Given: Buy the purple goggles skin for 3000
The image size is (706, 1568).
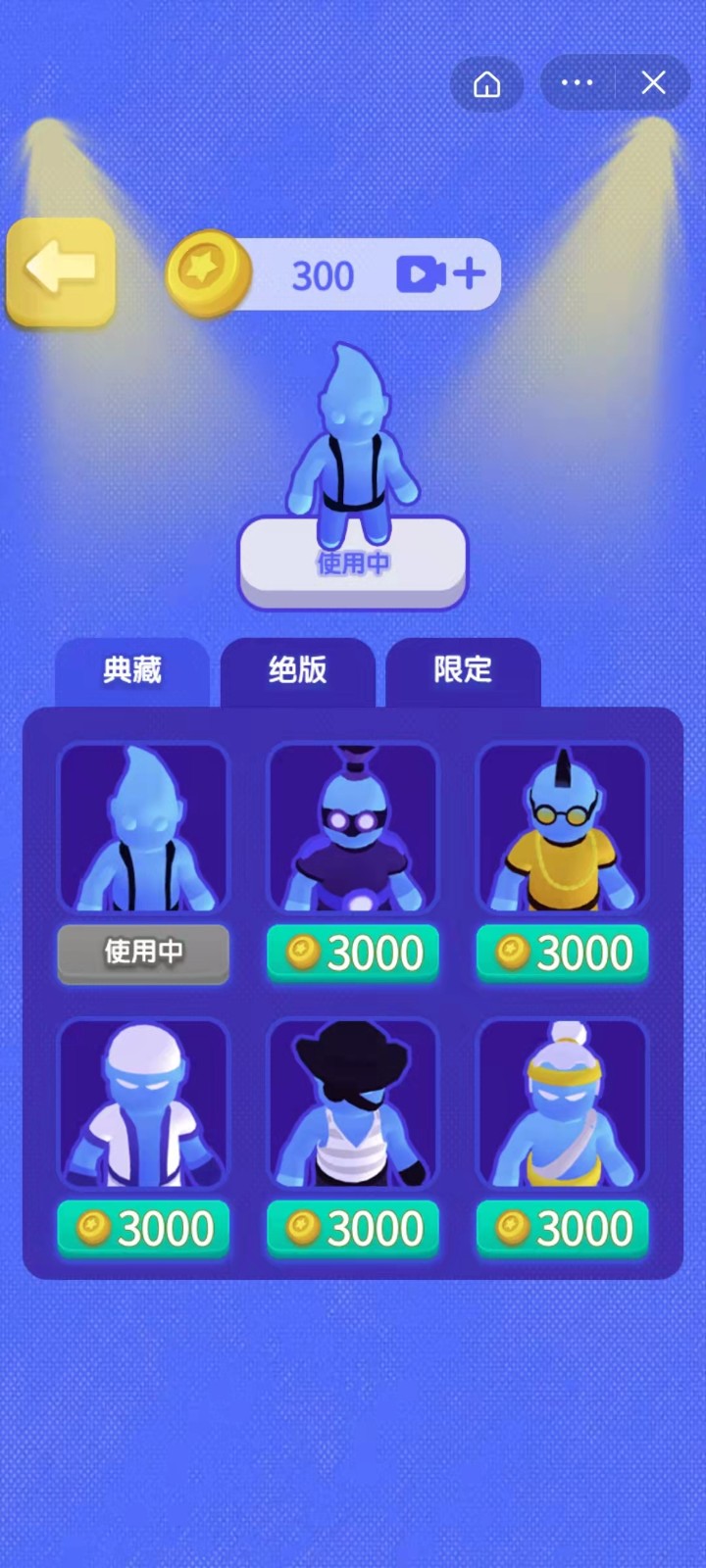Looking at the screenshot, I should pyautogui.click(x=353, y=954).
